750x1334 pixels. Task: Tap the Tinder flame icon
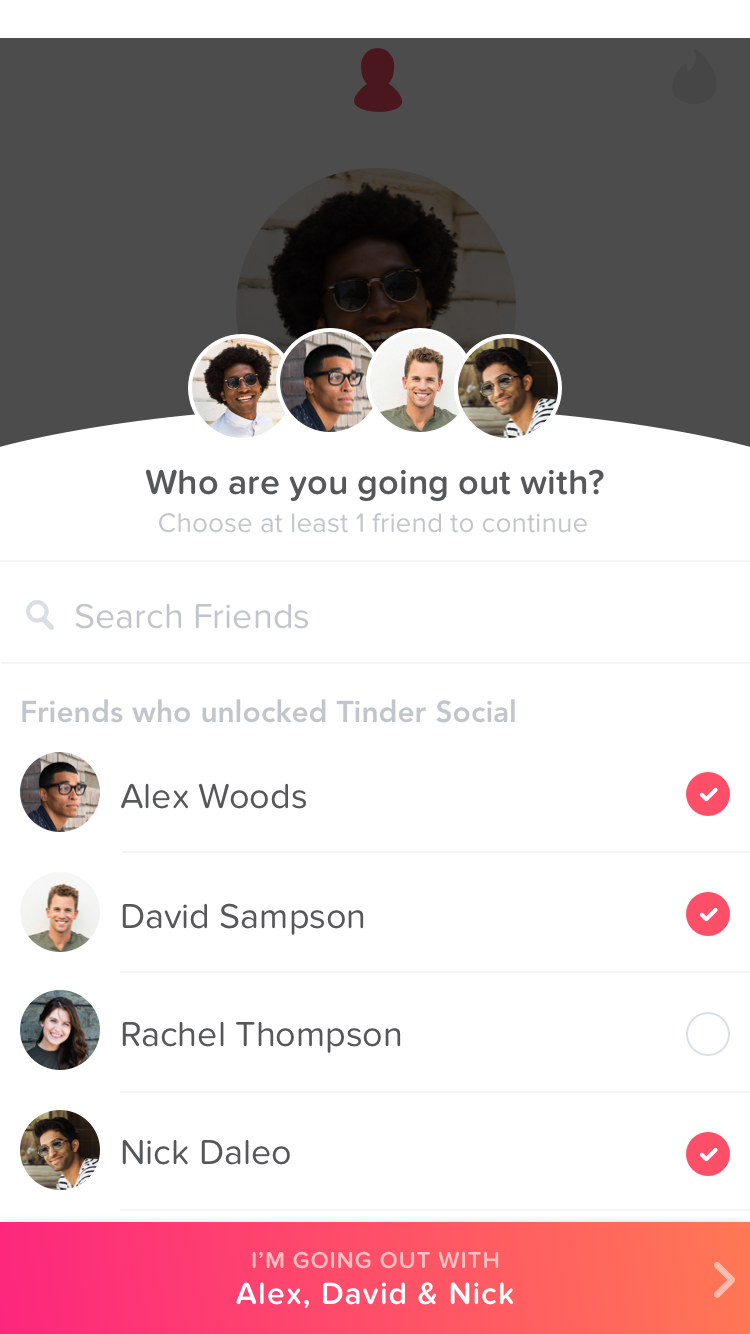point(695,78)
